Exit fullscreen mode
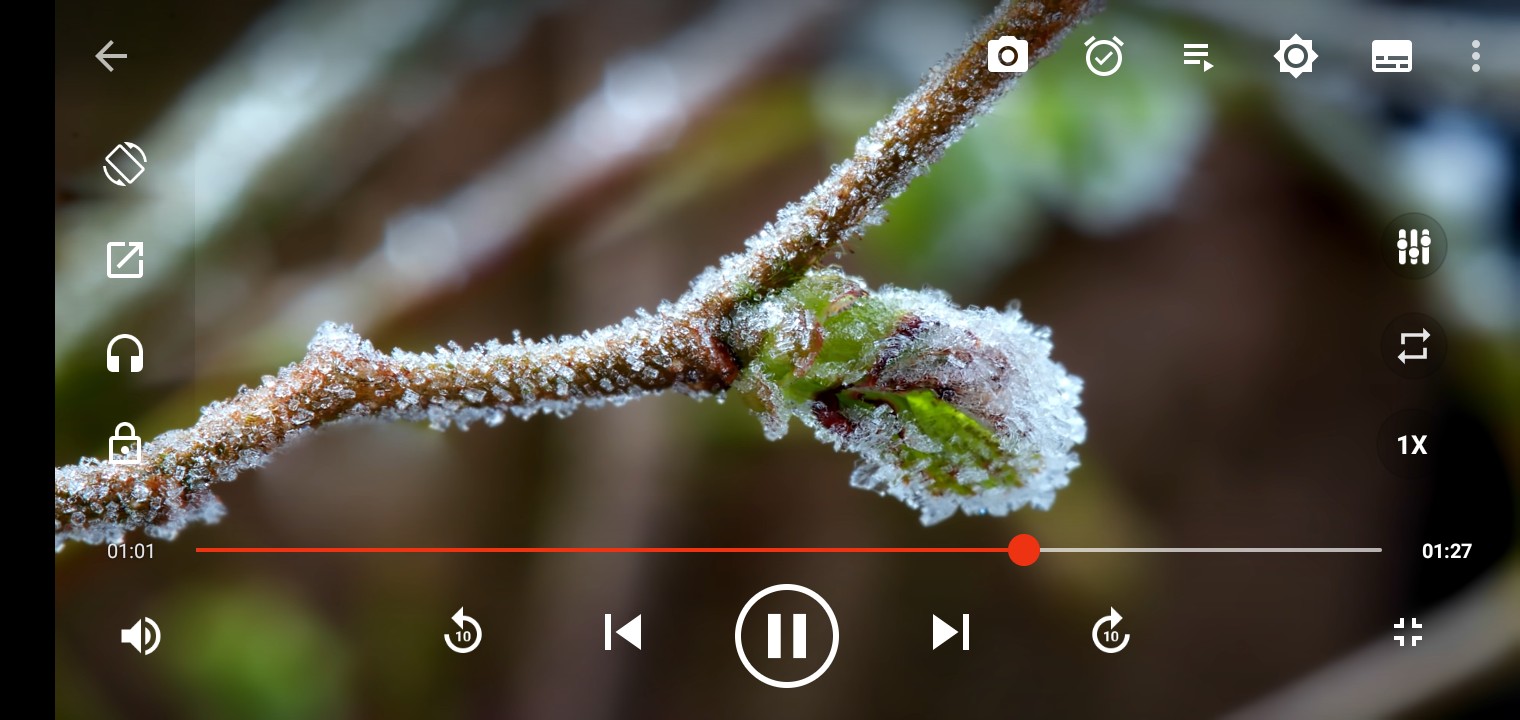The width and height of the screenshot is (1520, 720). (1408, 633)
